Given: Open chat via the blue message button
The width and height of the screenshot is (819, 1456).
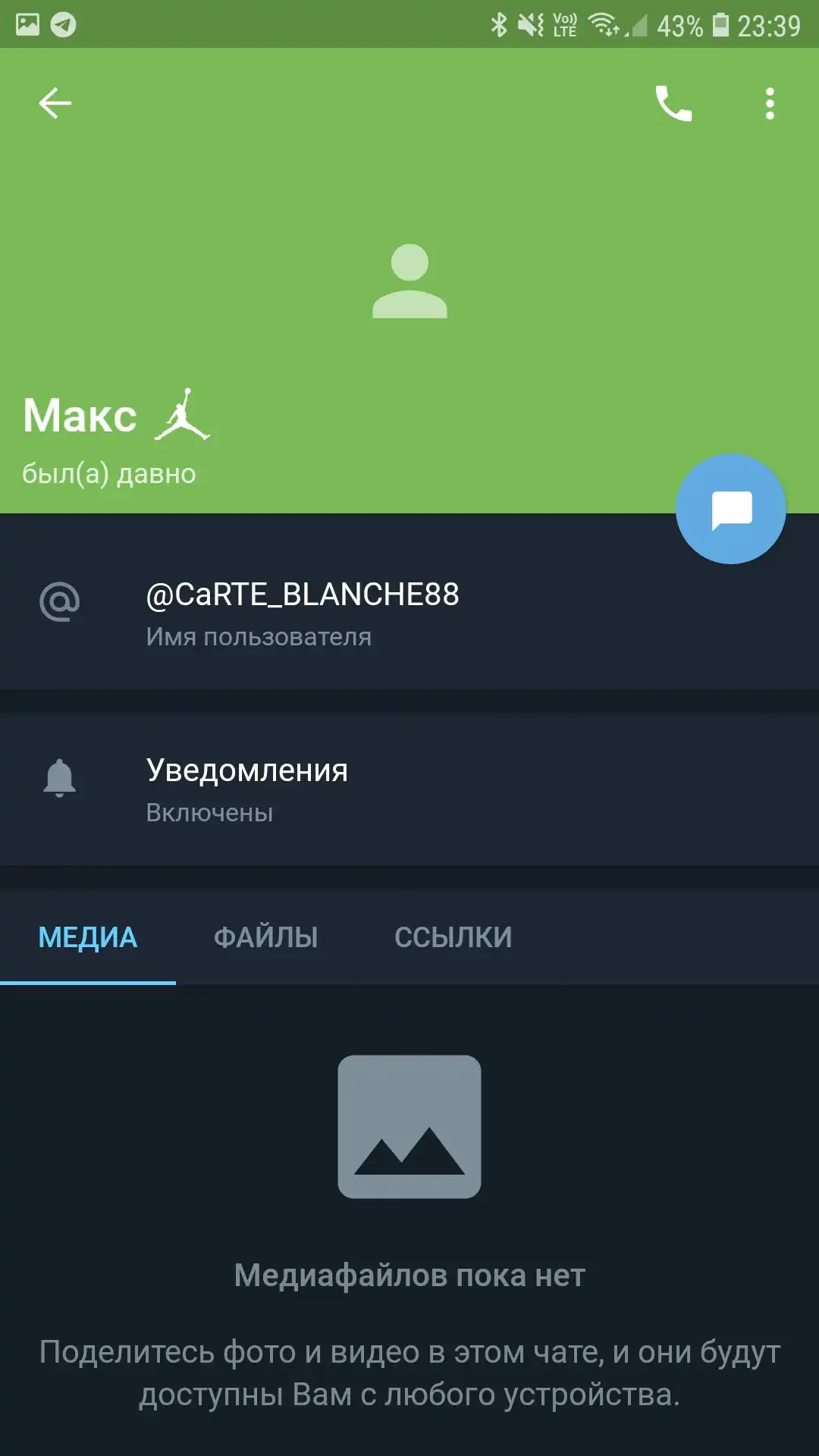Looking at the screenshot, I should 731,509.
